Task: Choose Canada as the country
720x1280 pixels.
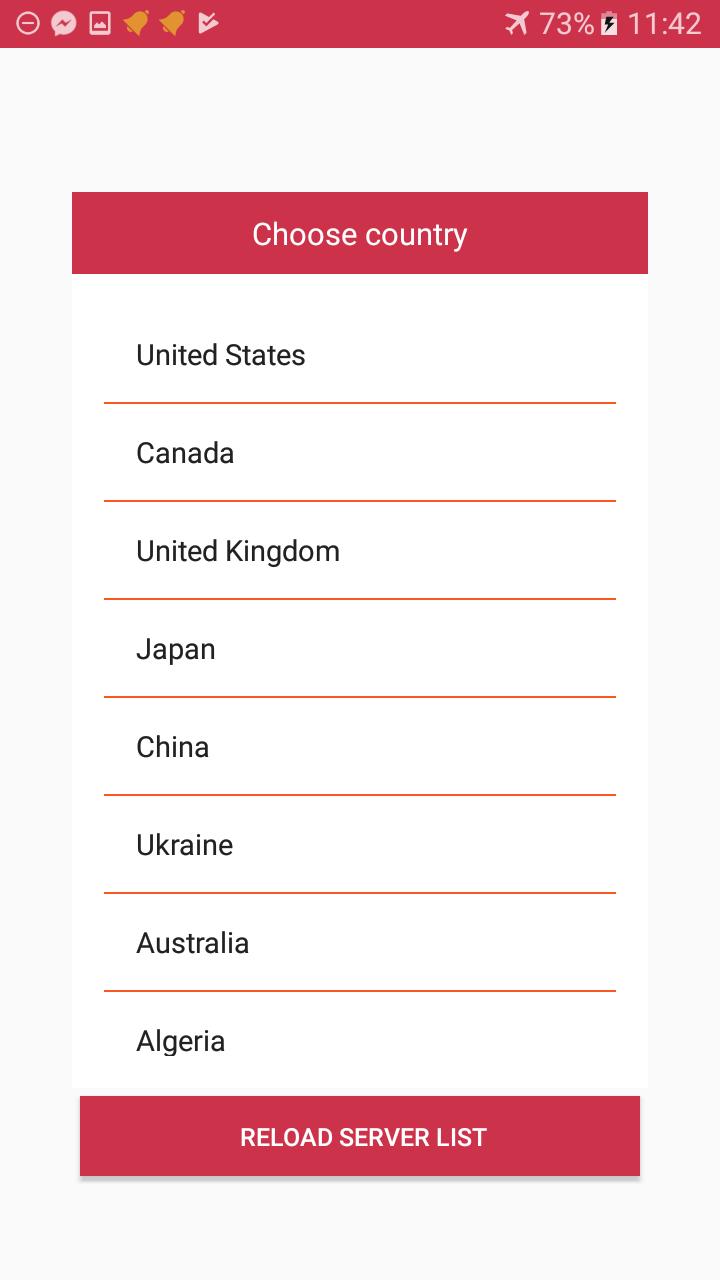Action: (x=360, y=453)
